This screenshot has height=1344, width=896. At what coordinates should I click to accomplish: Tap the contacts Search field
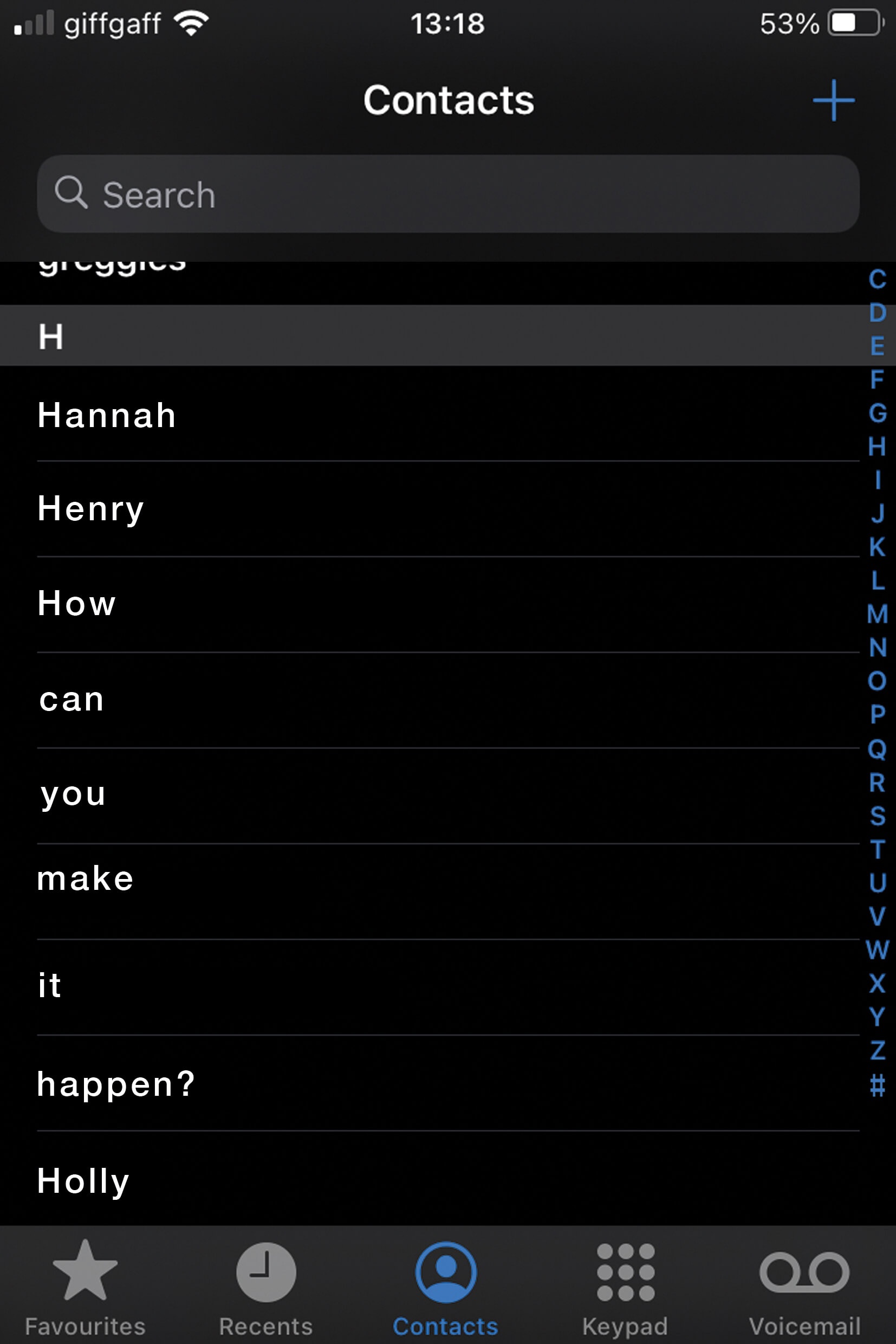coord(448,195)
